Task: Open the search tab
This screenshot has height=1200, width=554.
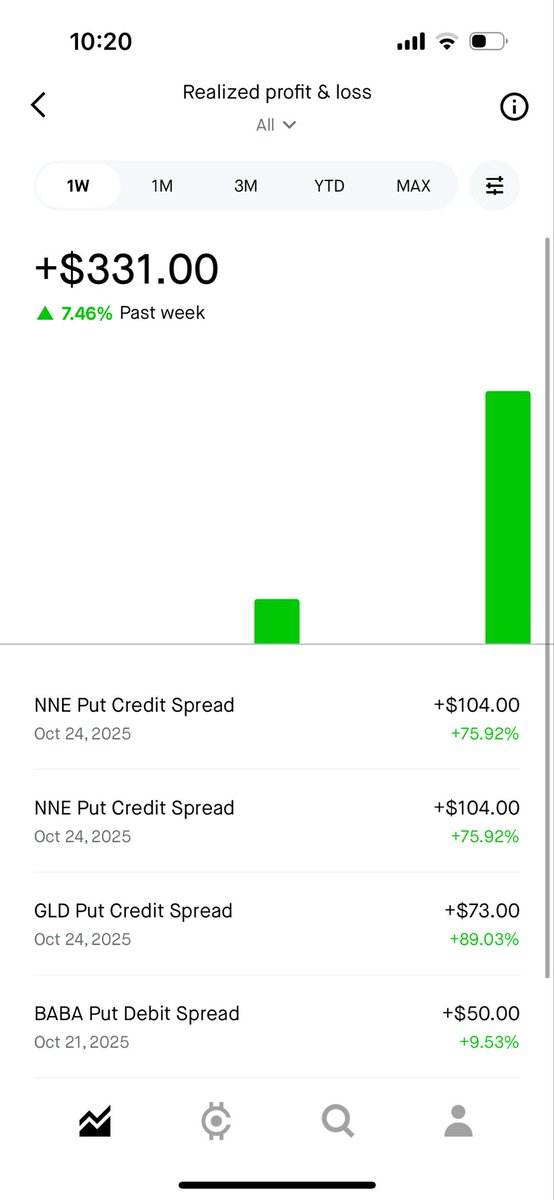Action: (x=338, y=1122)
